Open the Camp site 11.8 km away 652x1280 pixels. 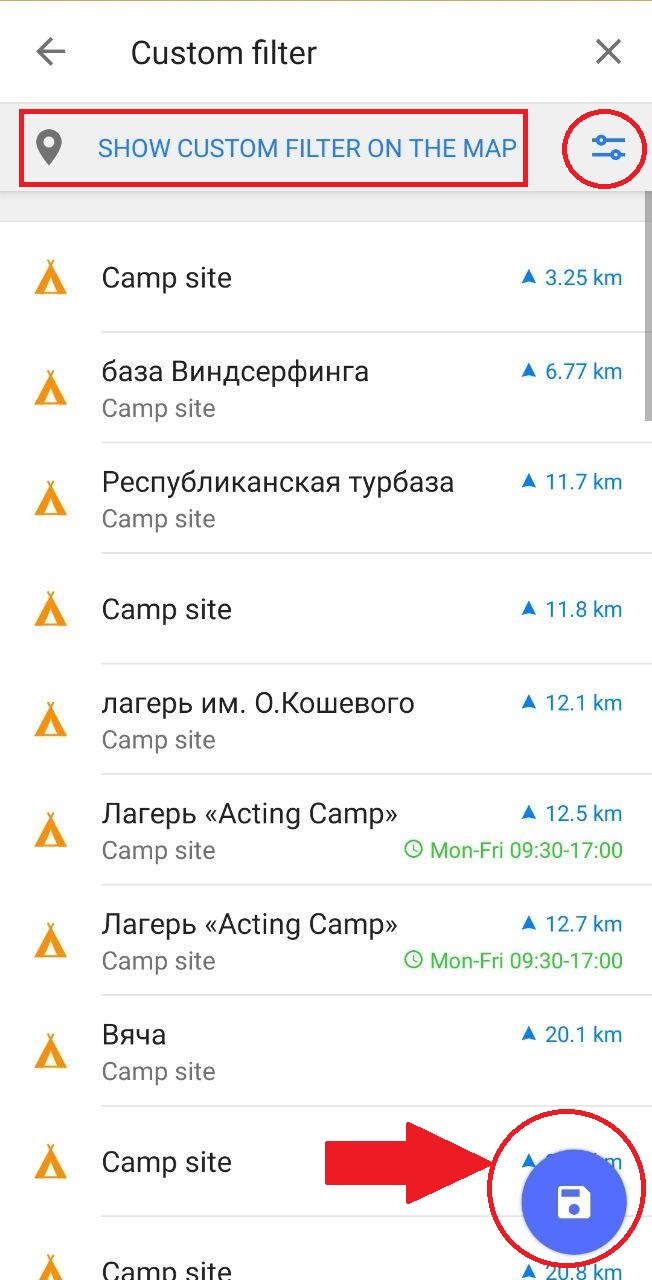tap(300, 609)
